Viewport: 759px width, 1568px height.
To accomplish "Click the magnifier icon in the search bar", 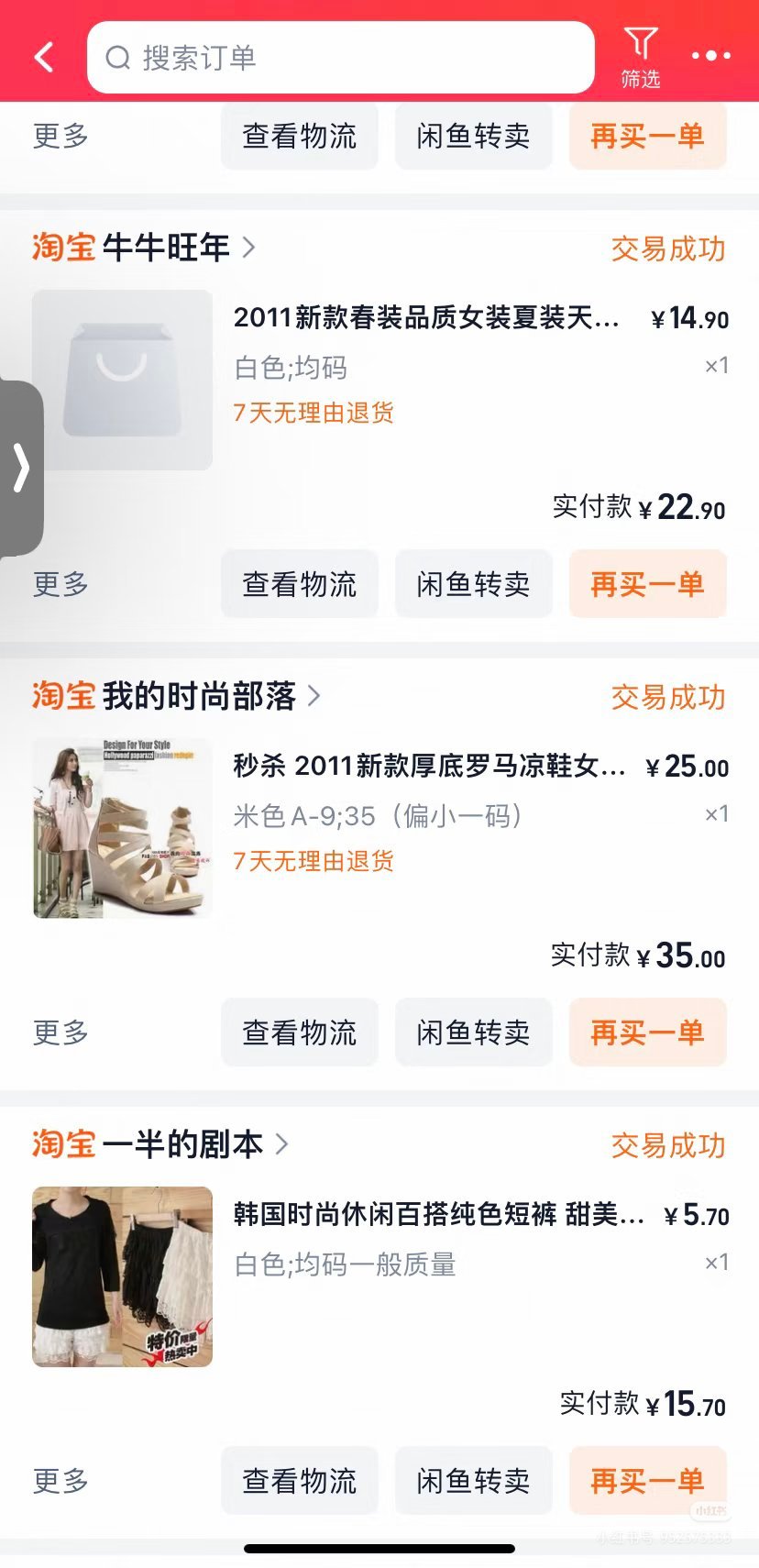I will click(x=115, y=57).
